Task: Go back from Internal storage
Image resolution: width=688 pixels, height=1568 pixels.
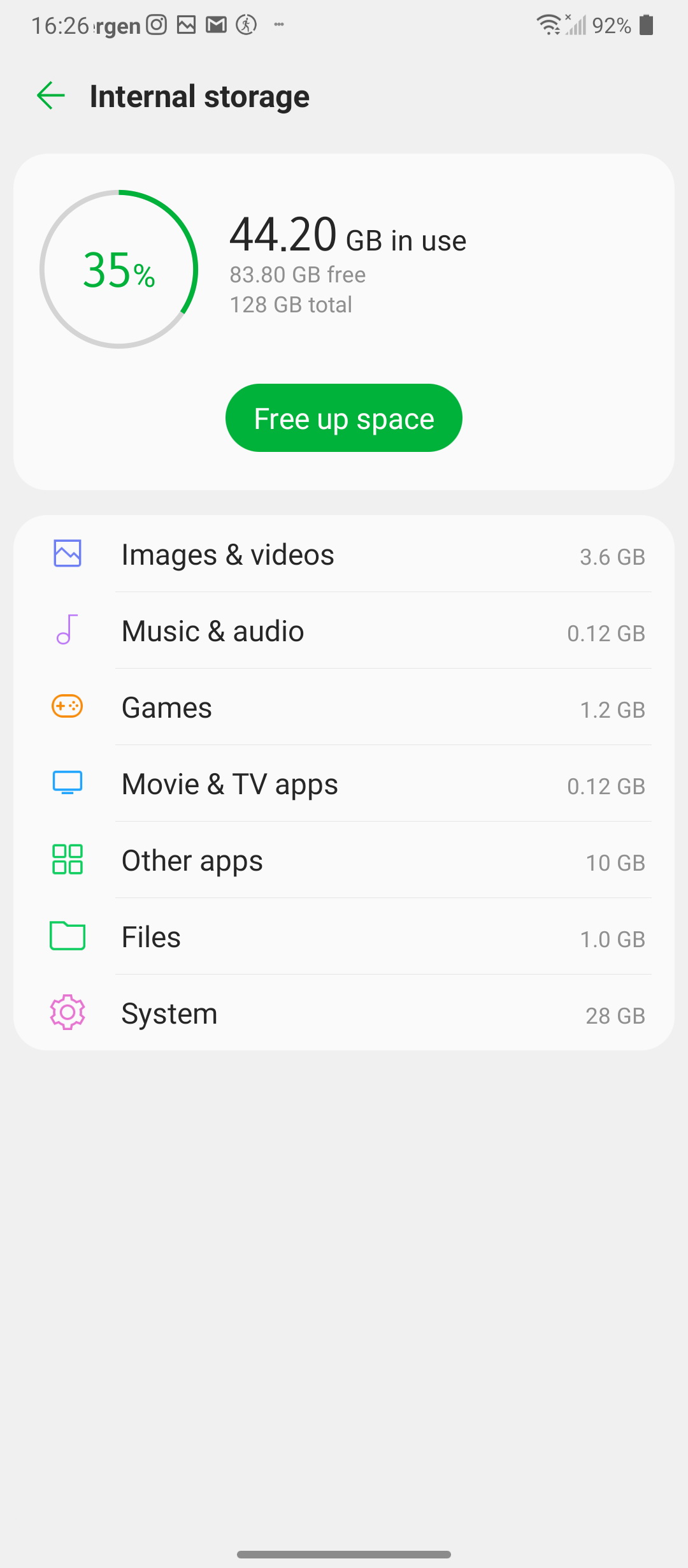Action: pos(51,96)
